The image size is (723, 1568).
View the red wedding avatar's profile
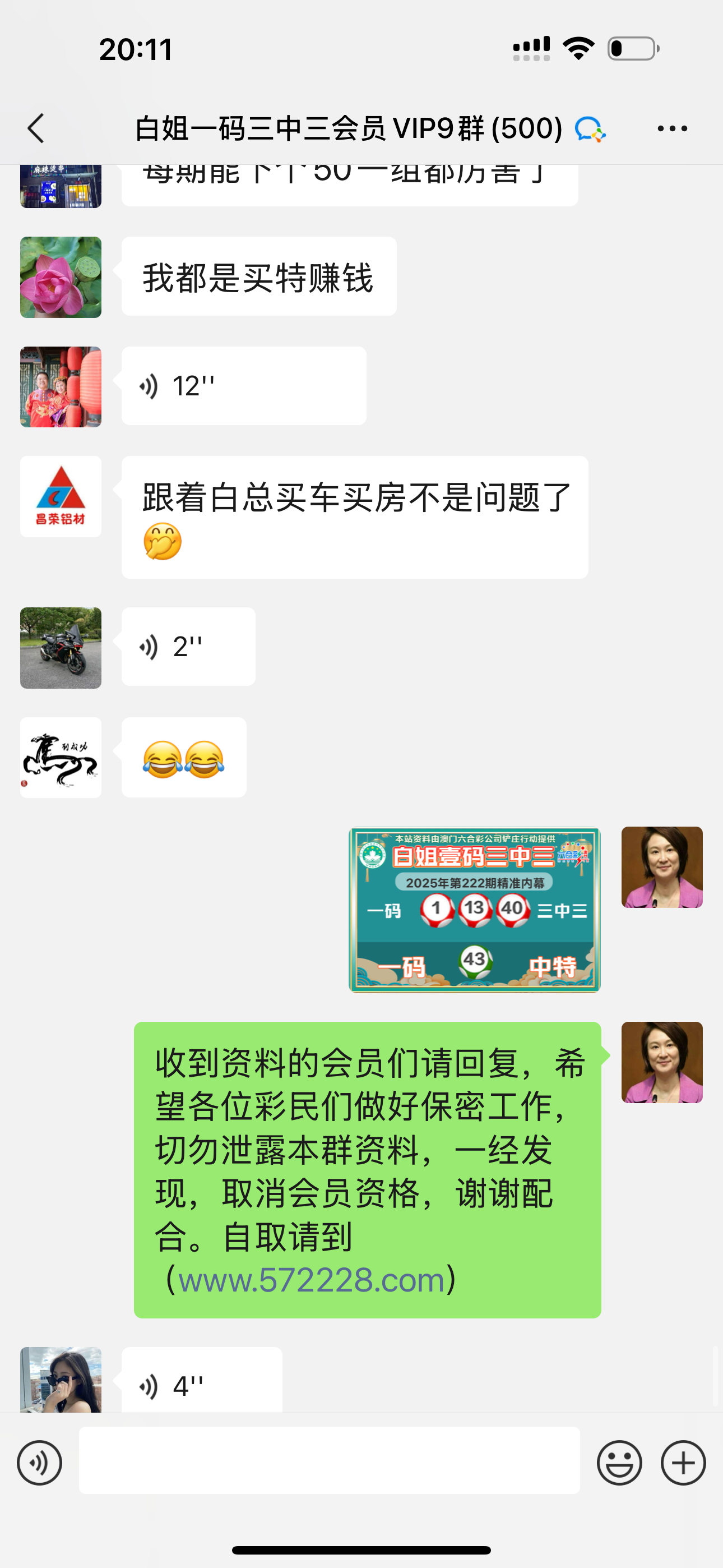61,387
